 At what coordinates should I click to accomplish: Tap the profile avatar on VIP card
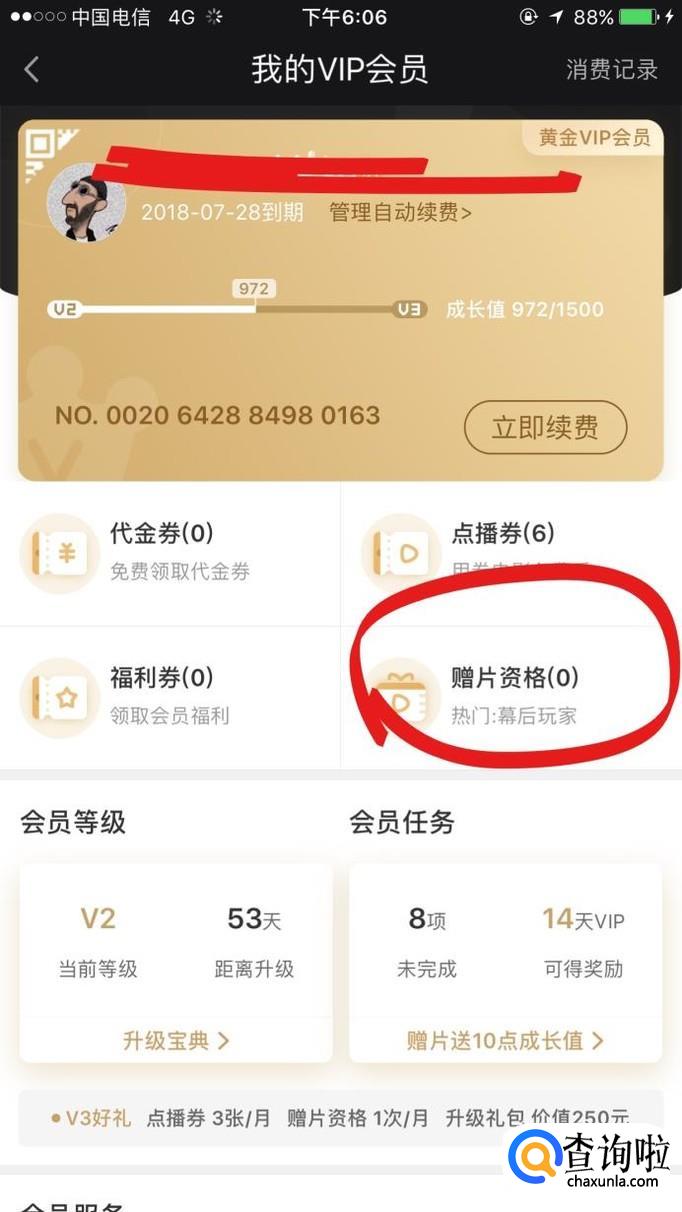(86, 203)
